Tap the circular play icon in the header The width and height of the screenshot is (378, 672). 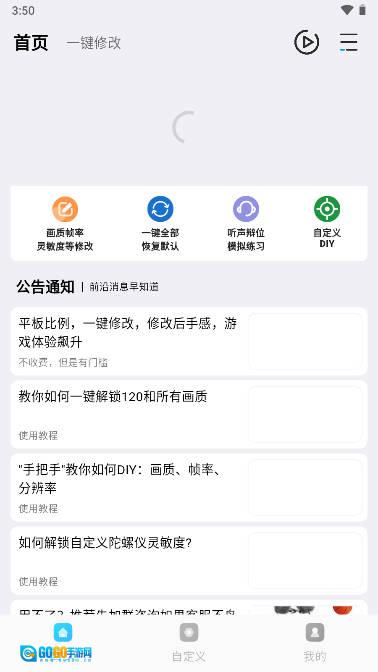point(306,42)
